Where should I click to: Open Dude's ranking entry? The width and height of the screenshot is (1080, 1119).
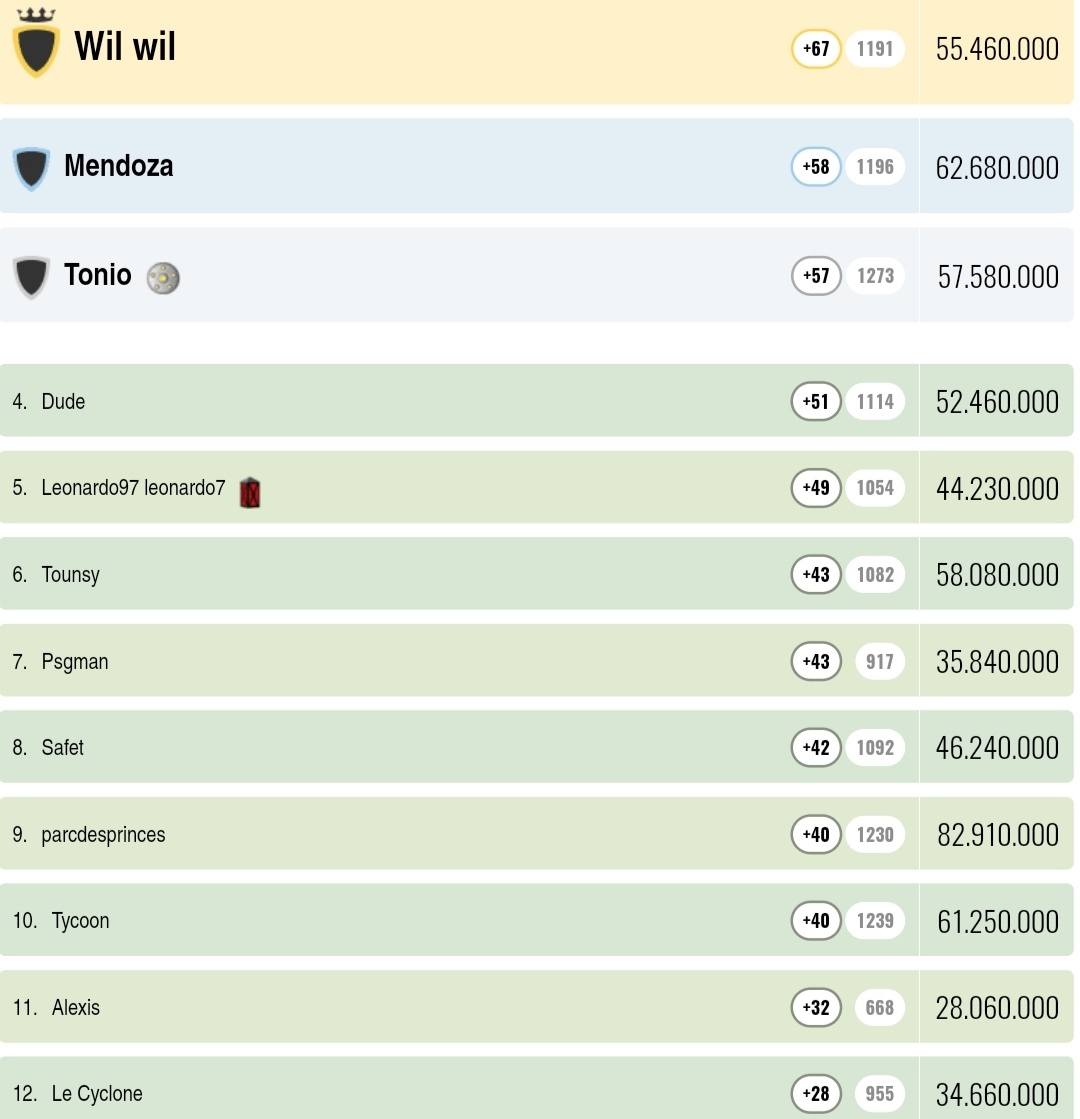point(63,401)
